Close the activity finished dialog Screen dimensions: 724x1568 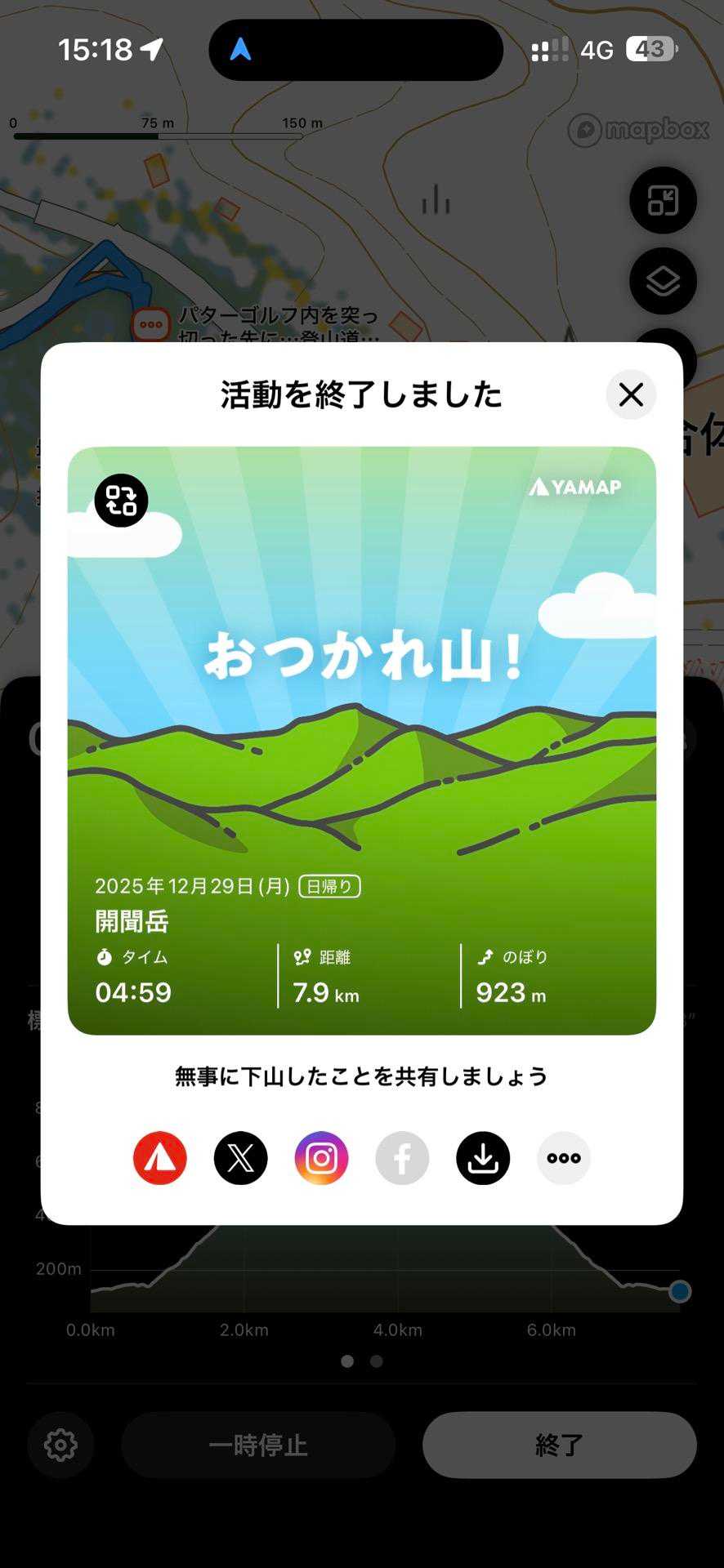point(631,395)
